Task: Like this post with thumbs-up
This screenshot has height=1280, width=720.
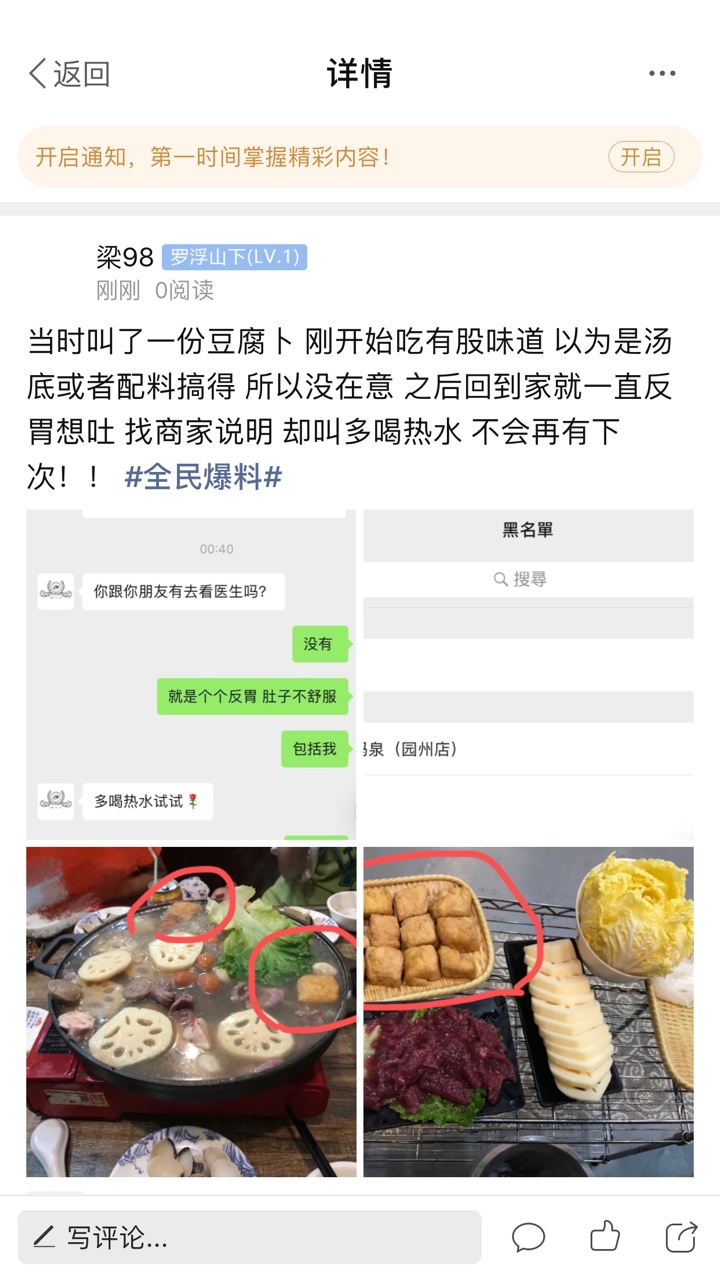Action: click(605, 1237)
